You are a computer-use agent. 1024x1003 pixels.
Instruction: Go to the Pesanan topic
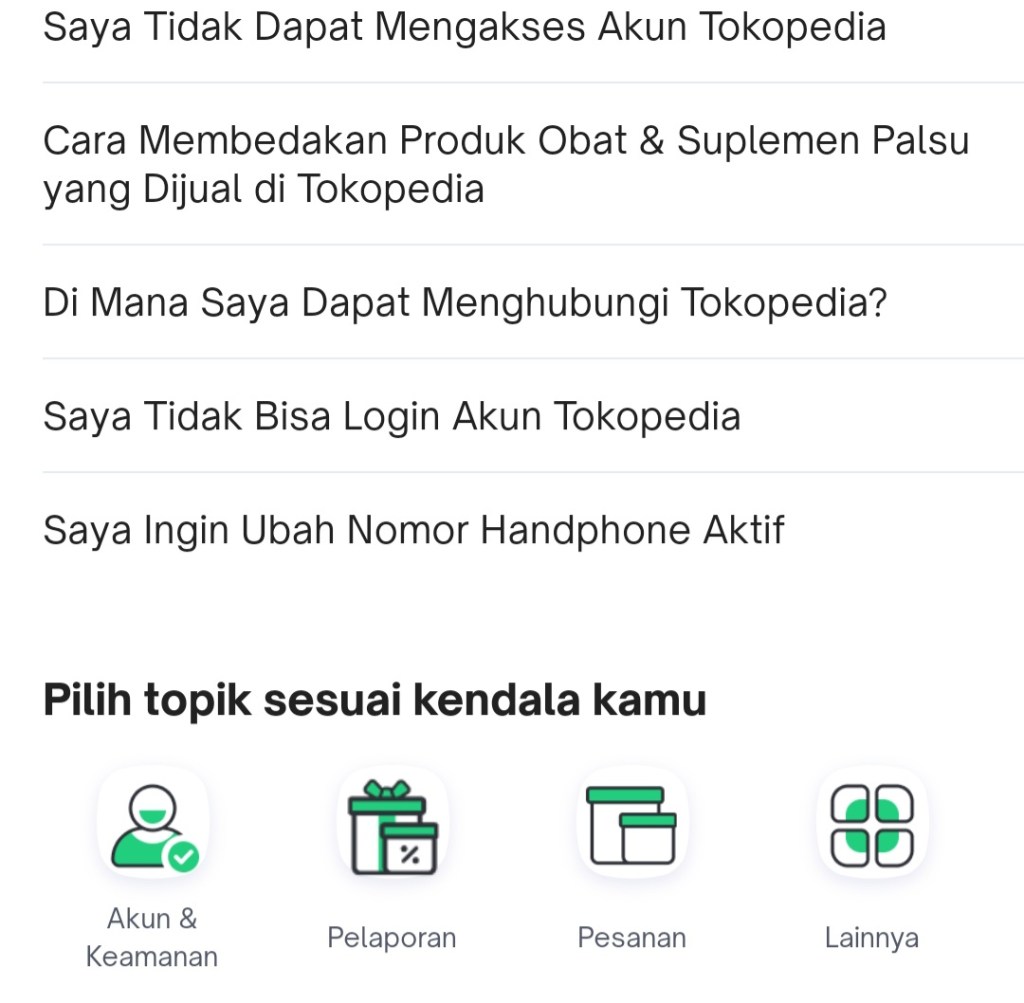point(632,829)
